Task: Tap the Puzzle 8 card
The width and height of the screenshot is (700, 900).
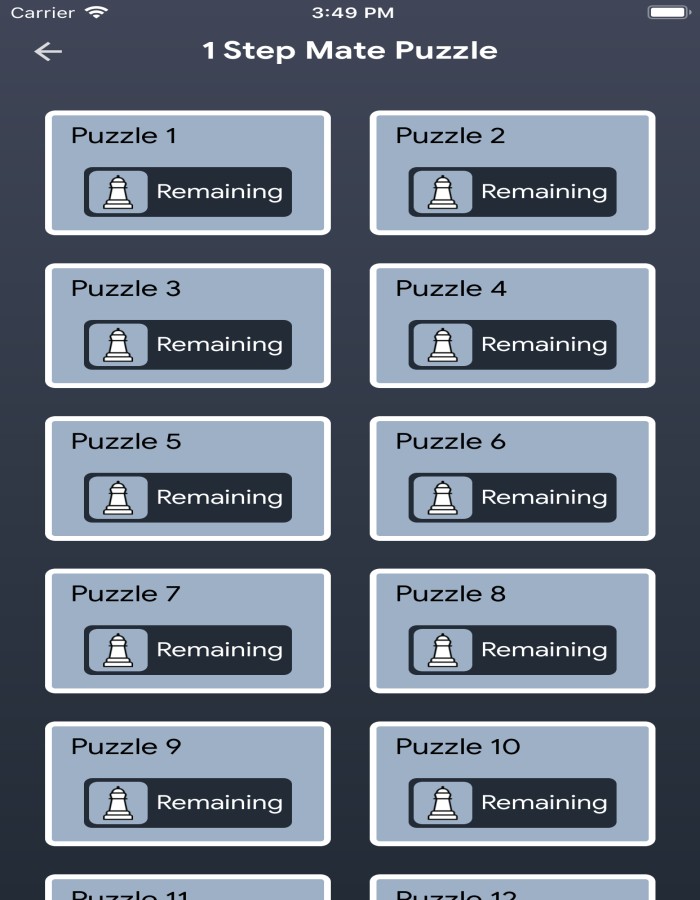Action: click(512, 631)
